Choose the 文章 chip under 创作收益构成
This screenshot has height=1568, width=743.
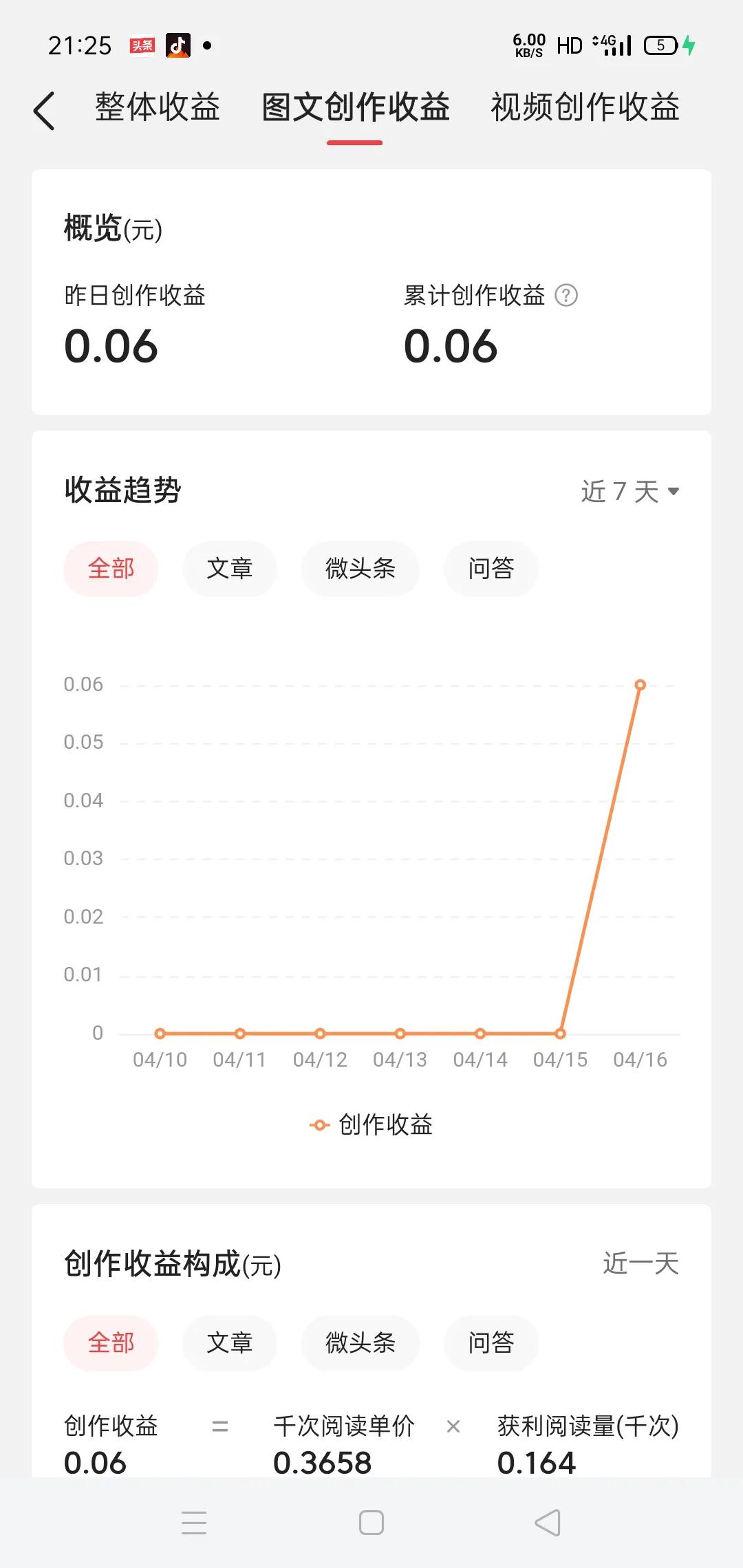click(x=229, y=1343)
